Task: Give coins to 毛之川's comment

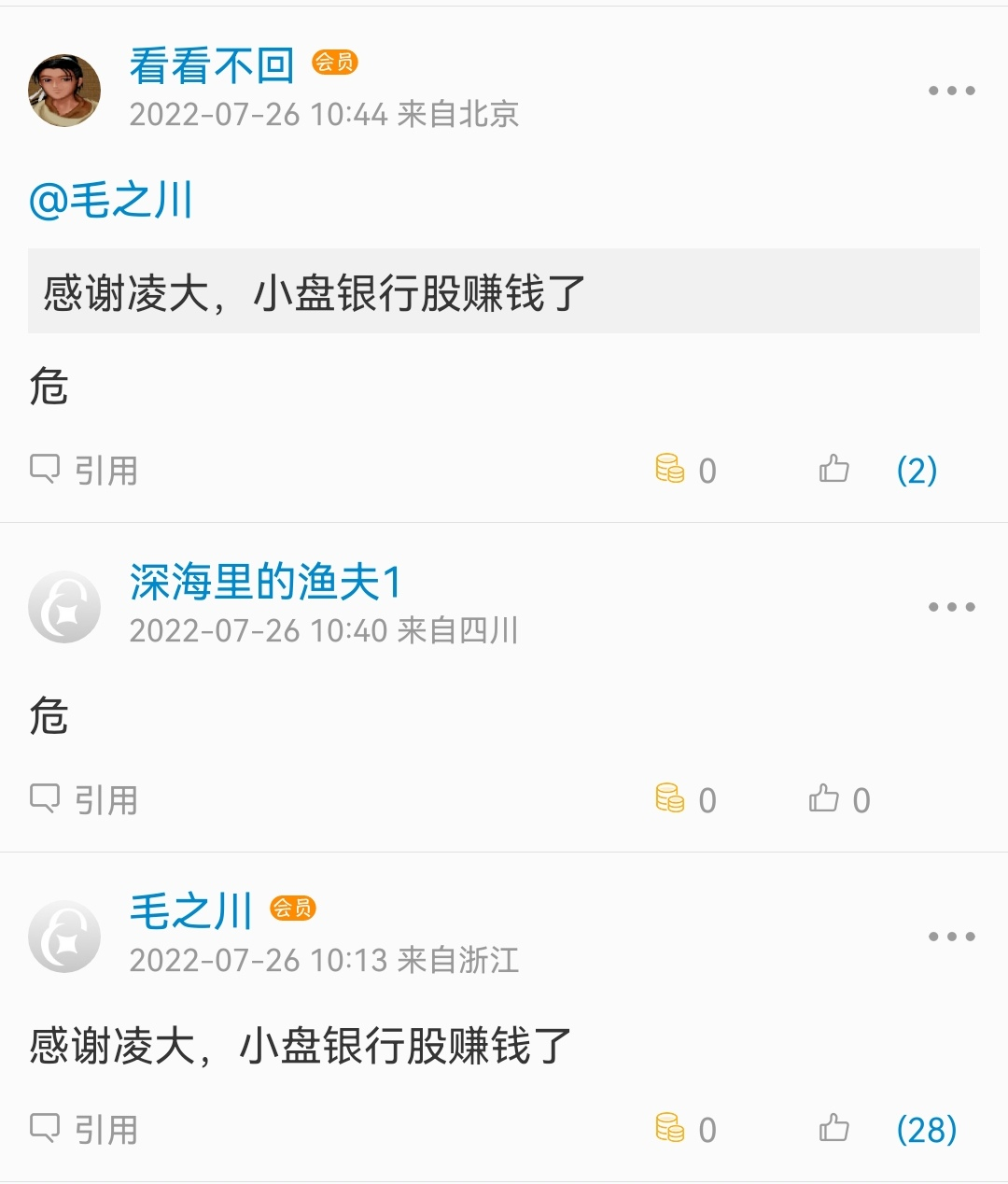Action: click(x=685, y=1129)
